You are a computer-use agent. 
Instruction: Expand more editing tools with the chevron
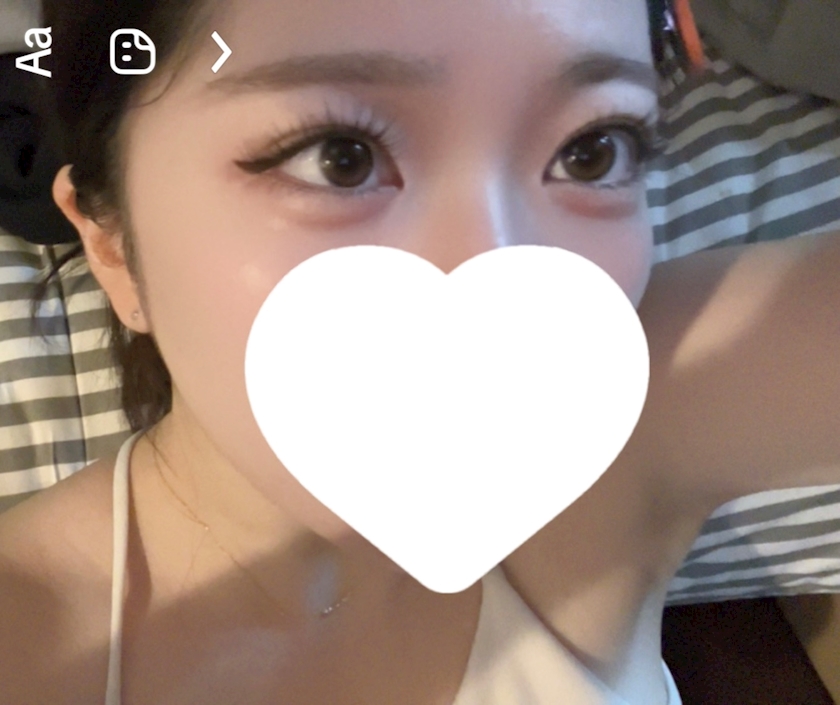point(221,52)
